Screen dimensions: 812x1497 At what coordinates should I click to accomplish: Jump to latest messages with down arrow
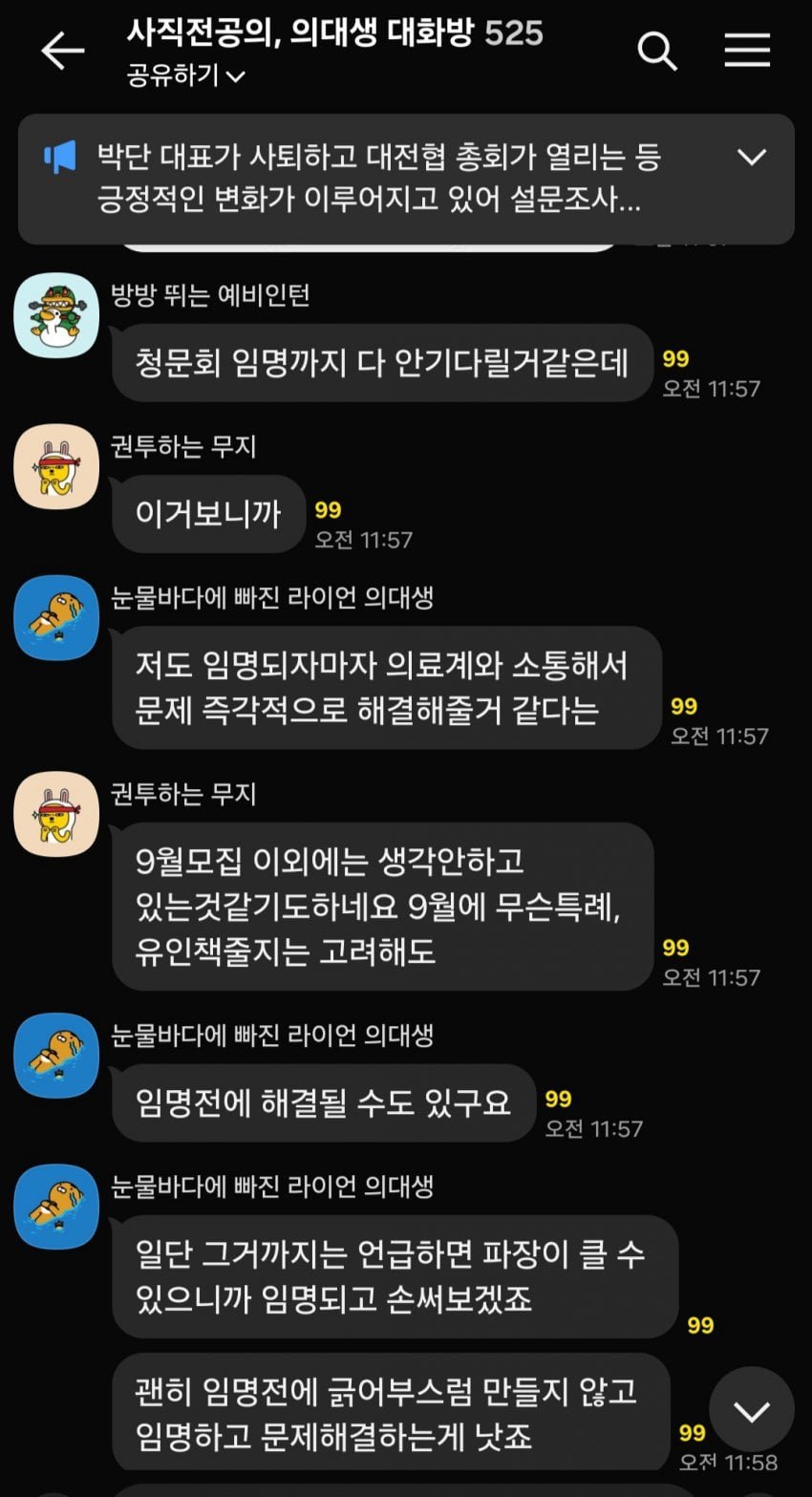point(752,1410)
